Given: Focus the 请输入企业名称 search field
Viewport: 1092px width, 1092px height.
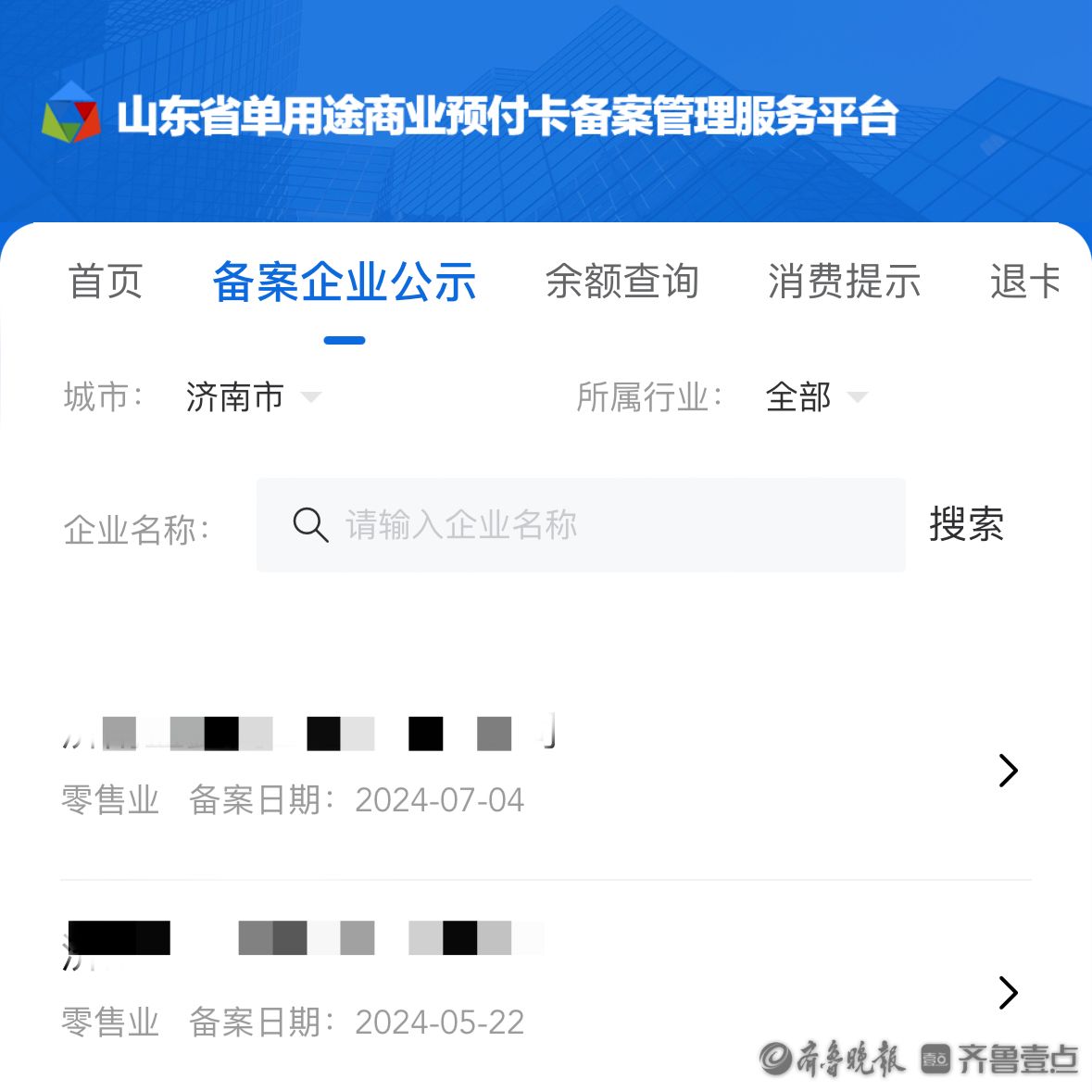Looking at the screenshot, I should 593,525.
